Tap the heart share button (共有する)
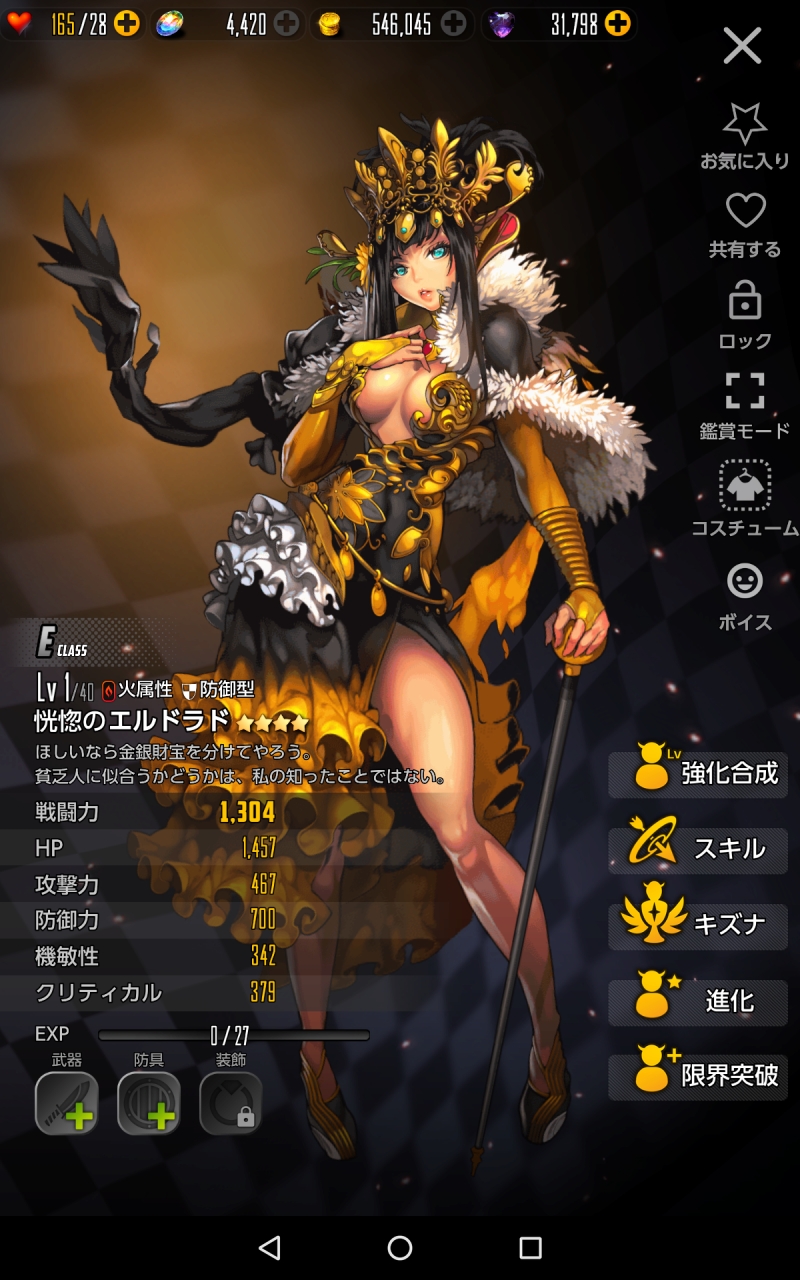This screenshot has width=800, height=1280. point(744,223)
